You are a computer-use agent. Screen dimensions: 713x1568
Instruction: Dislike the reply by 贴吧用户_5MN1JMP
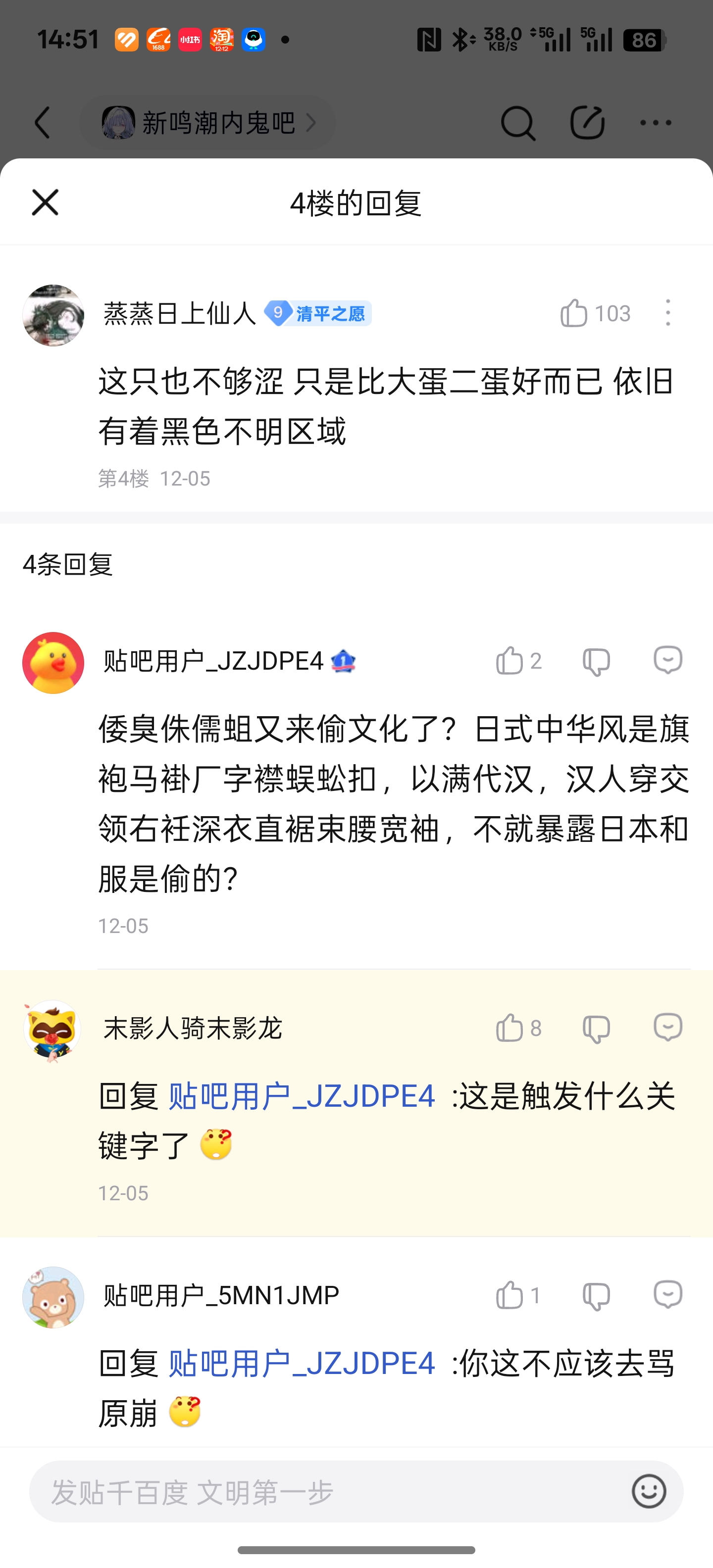coord(596,1295)
